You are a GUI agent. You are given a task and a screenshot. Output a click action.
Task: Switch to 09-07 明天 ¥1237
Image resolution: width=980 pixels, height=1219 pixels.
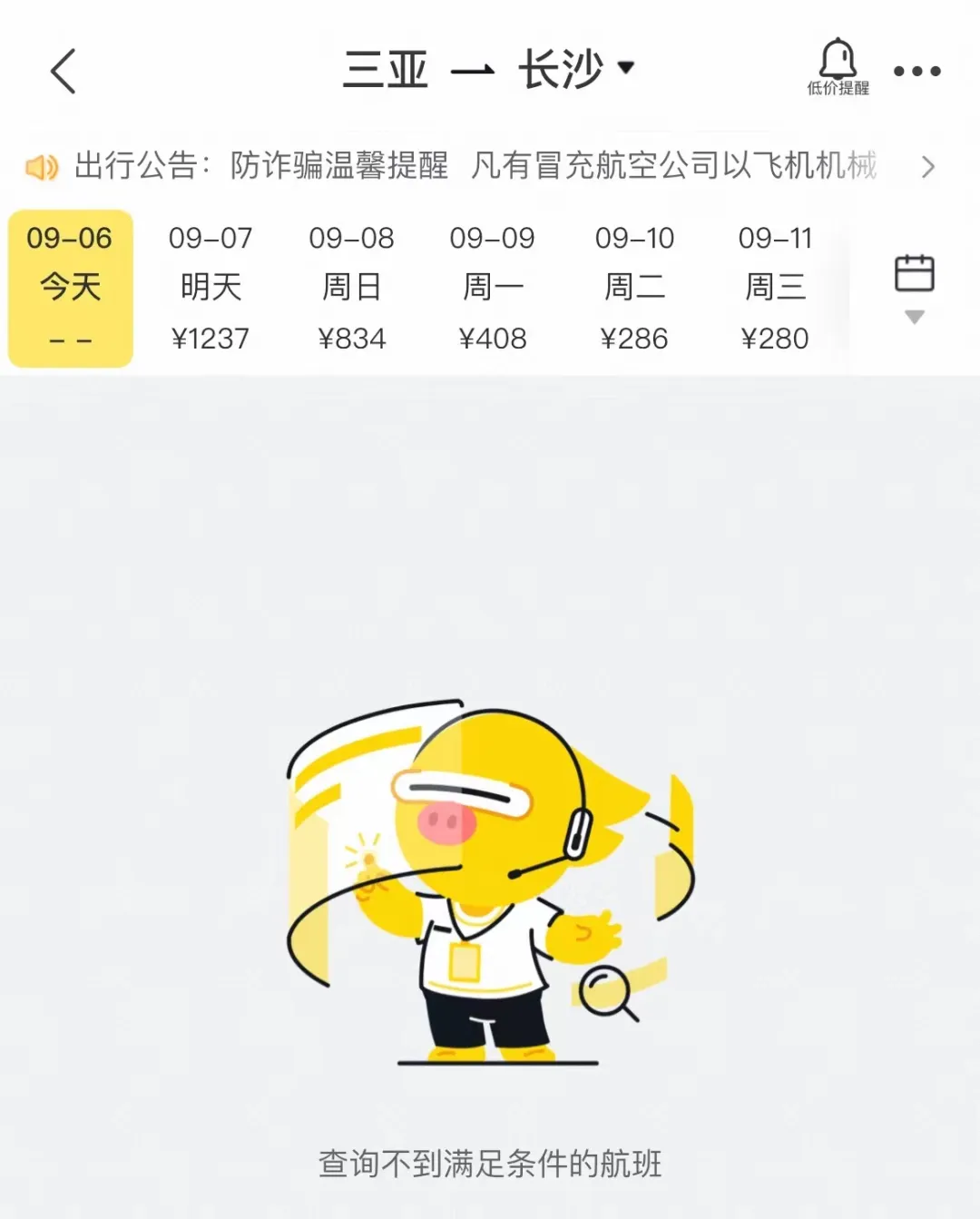click(211, 288)
